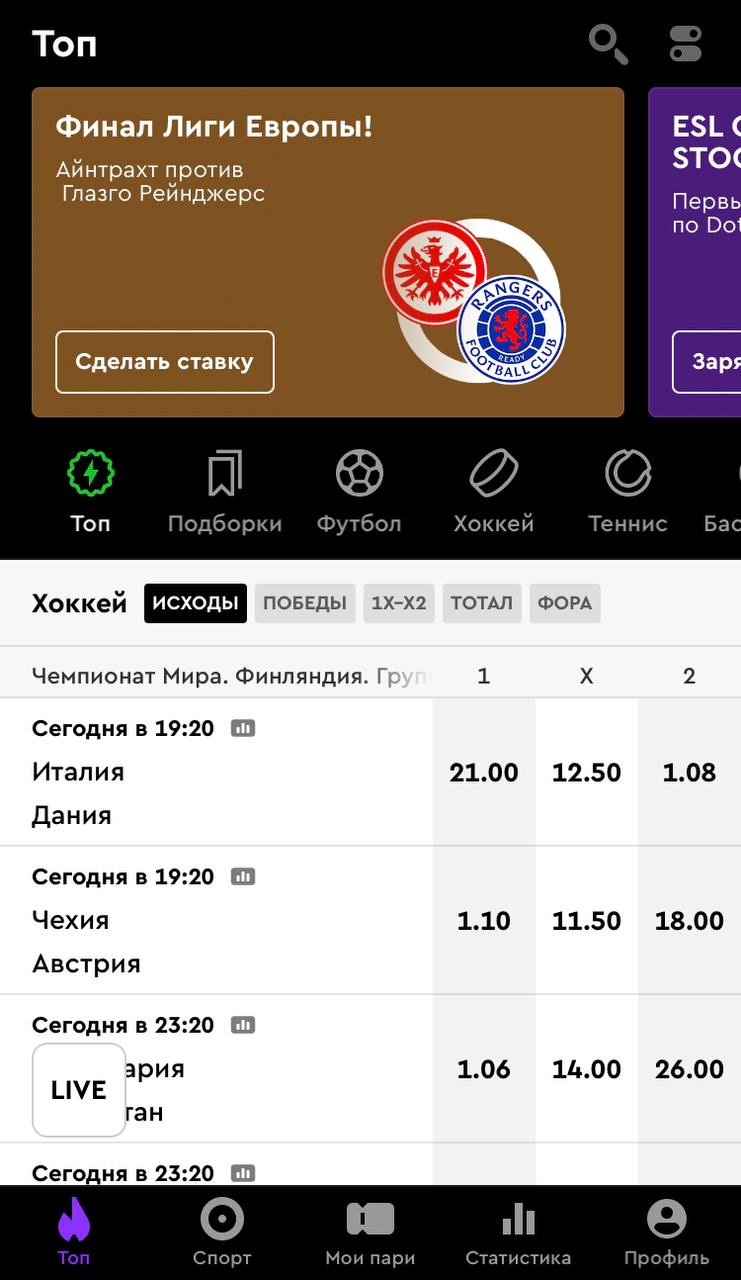Tap the Сделать ставку button

[x=165, y=362]
